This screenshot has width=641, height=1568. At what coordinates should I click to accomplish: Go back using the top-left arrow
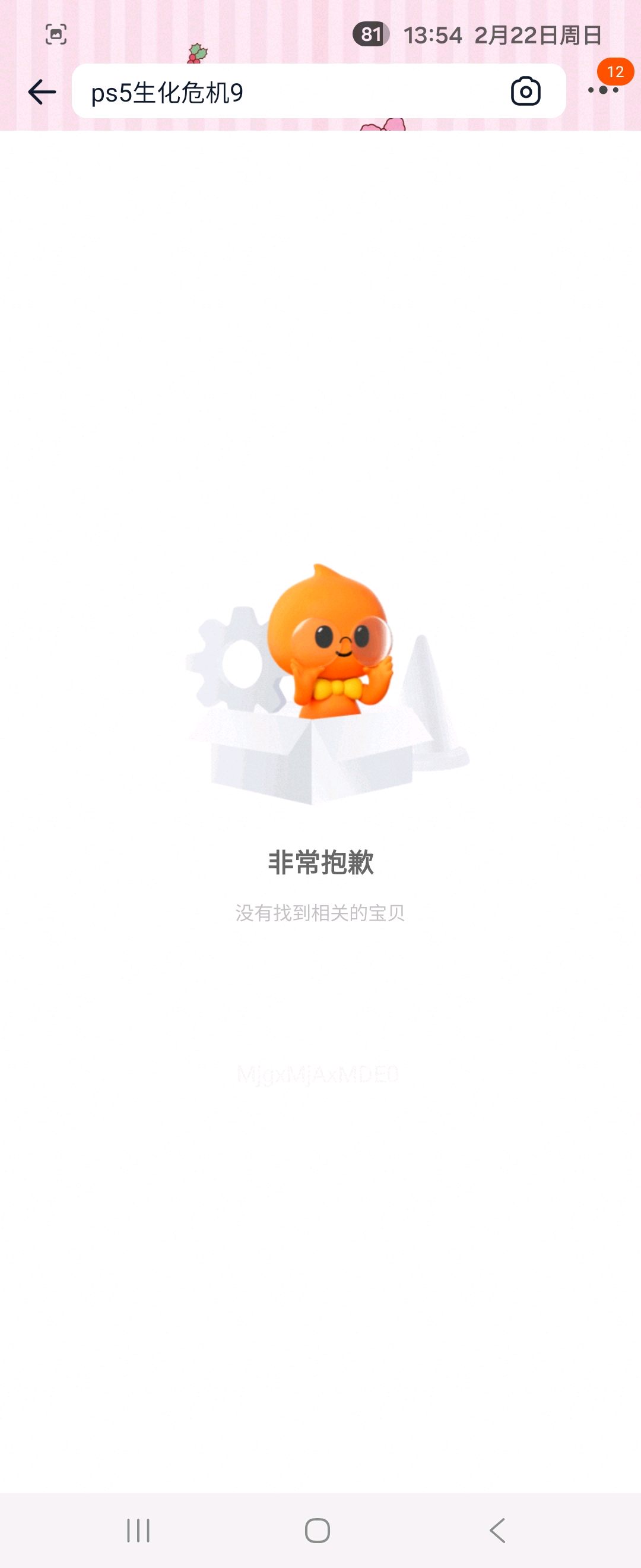(42, 92)
